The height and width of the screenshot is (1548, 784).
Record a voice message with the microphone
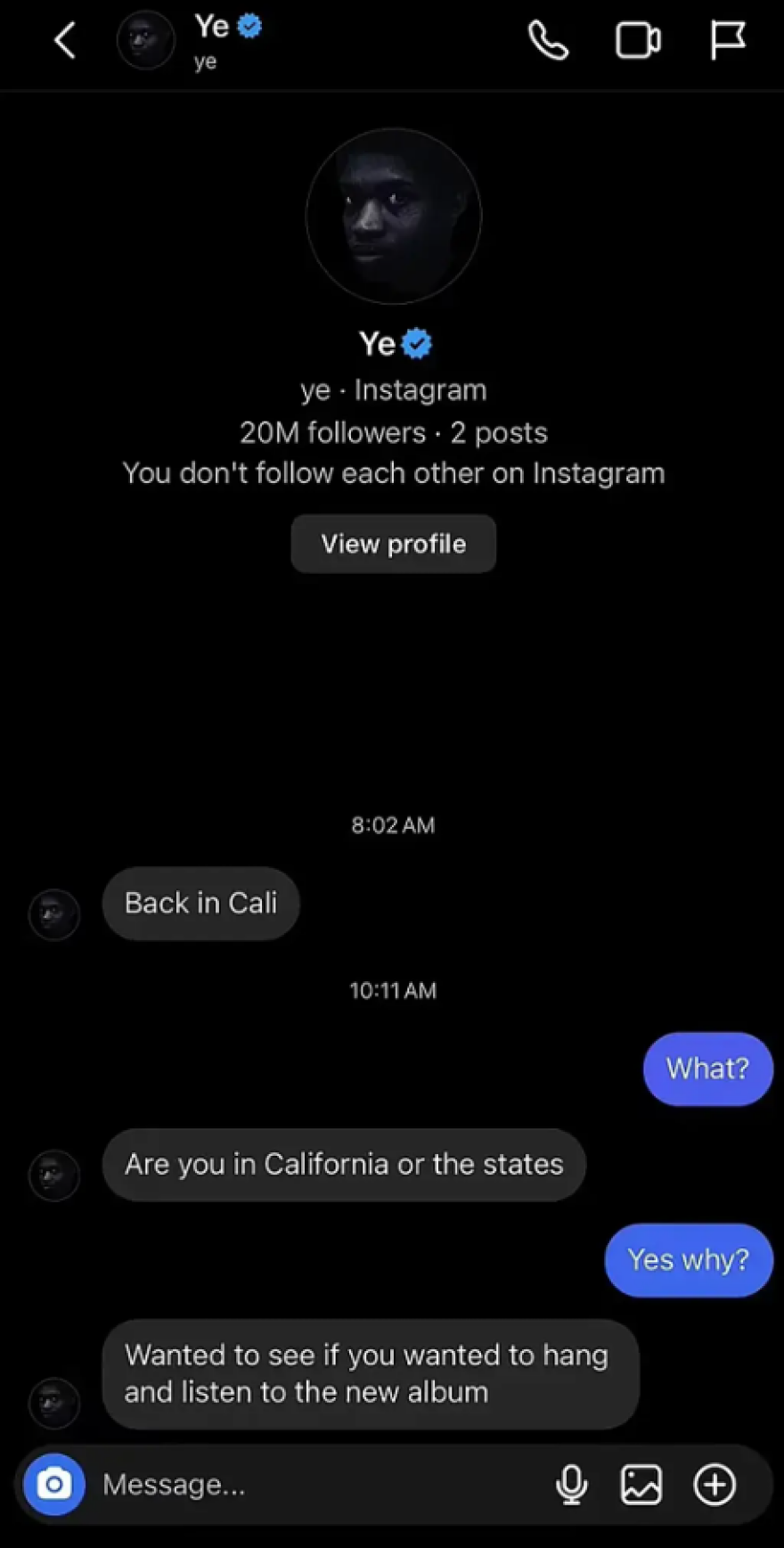(x=571, y=1484)
